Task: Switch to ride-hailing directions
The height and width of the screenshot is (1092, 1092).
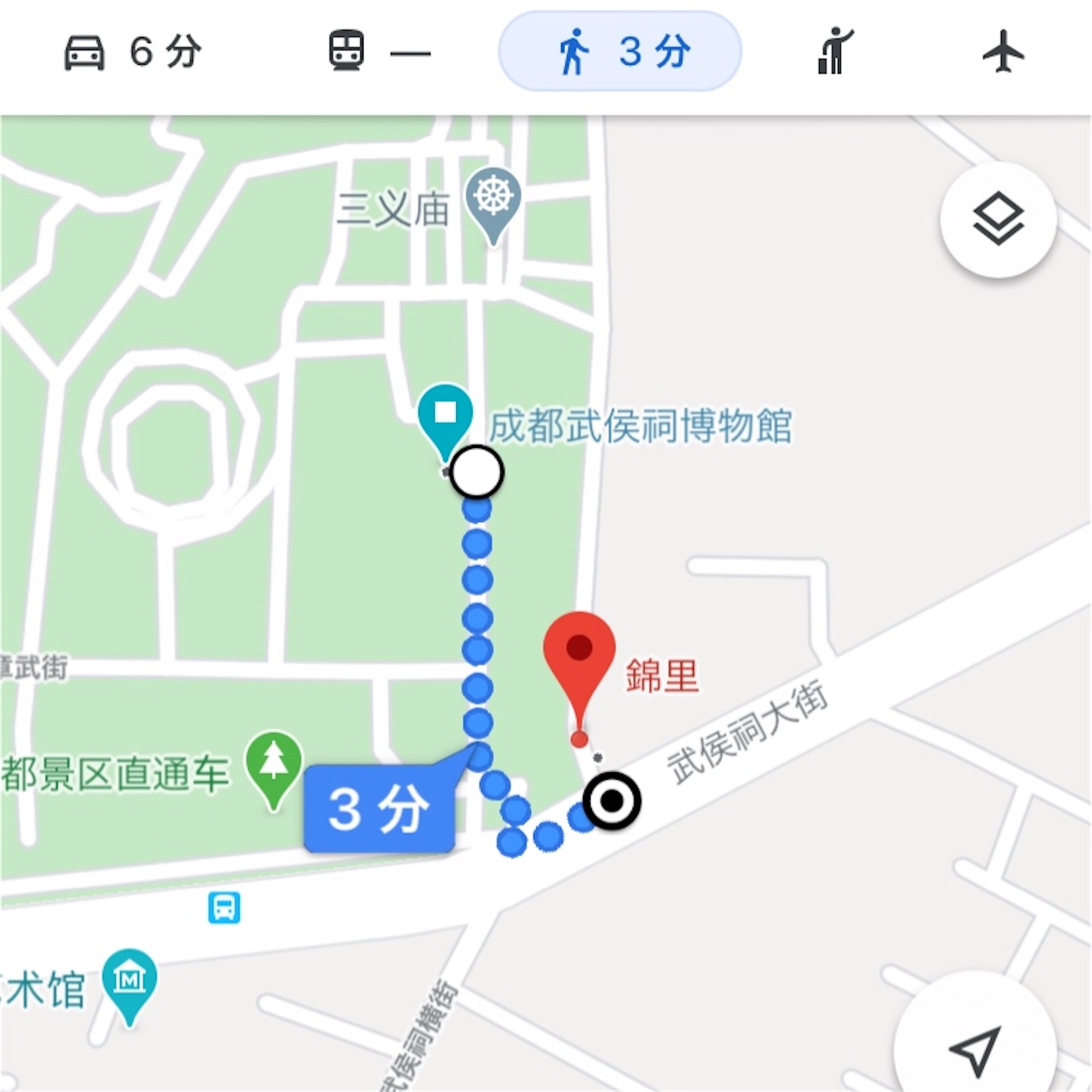Action: point(834,52)
